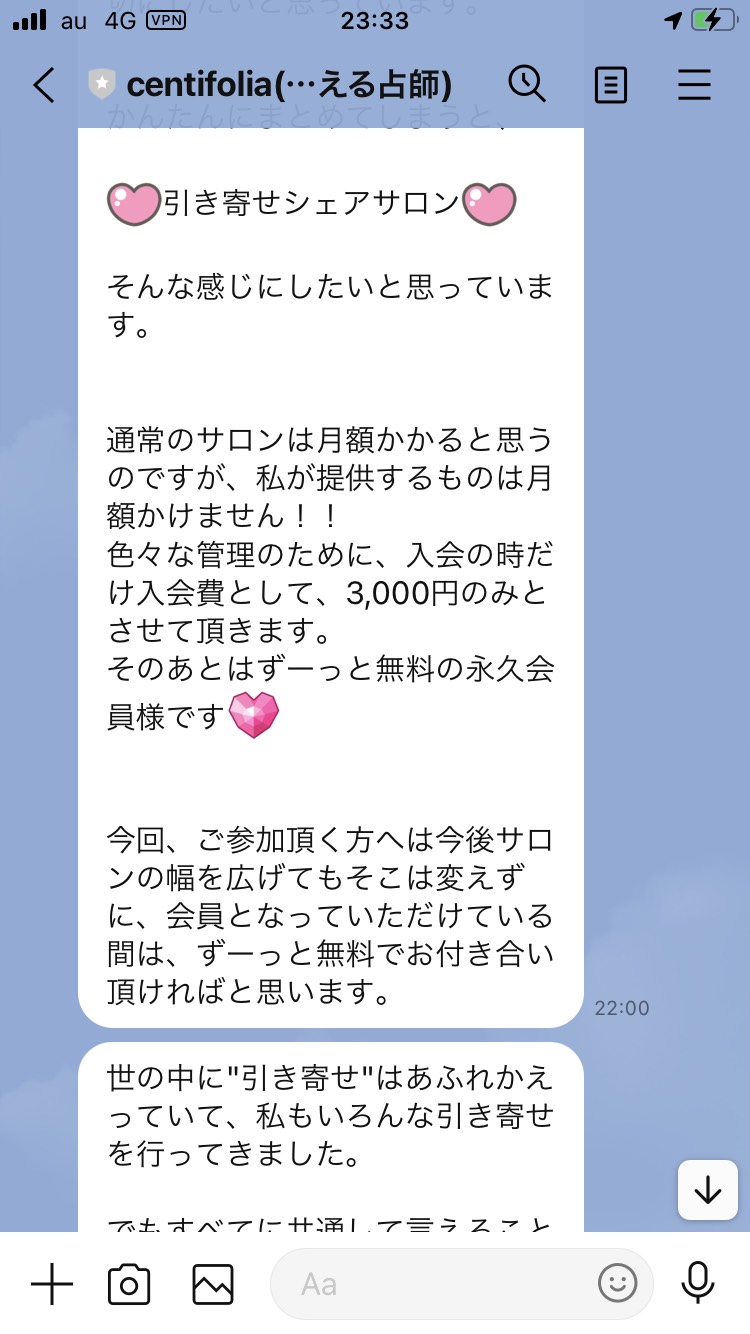
Task: Start a voice message with the microphone
Action: [x=697, y=1283]
